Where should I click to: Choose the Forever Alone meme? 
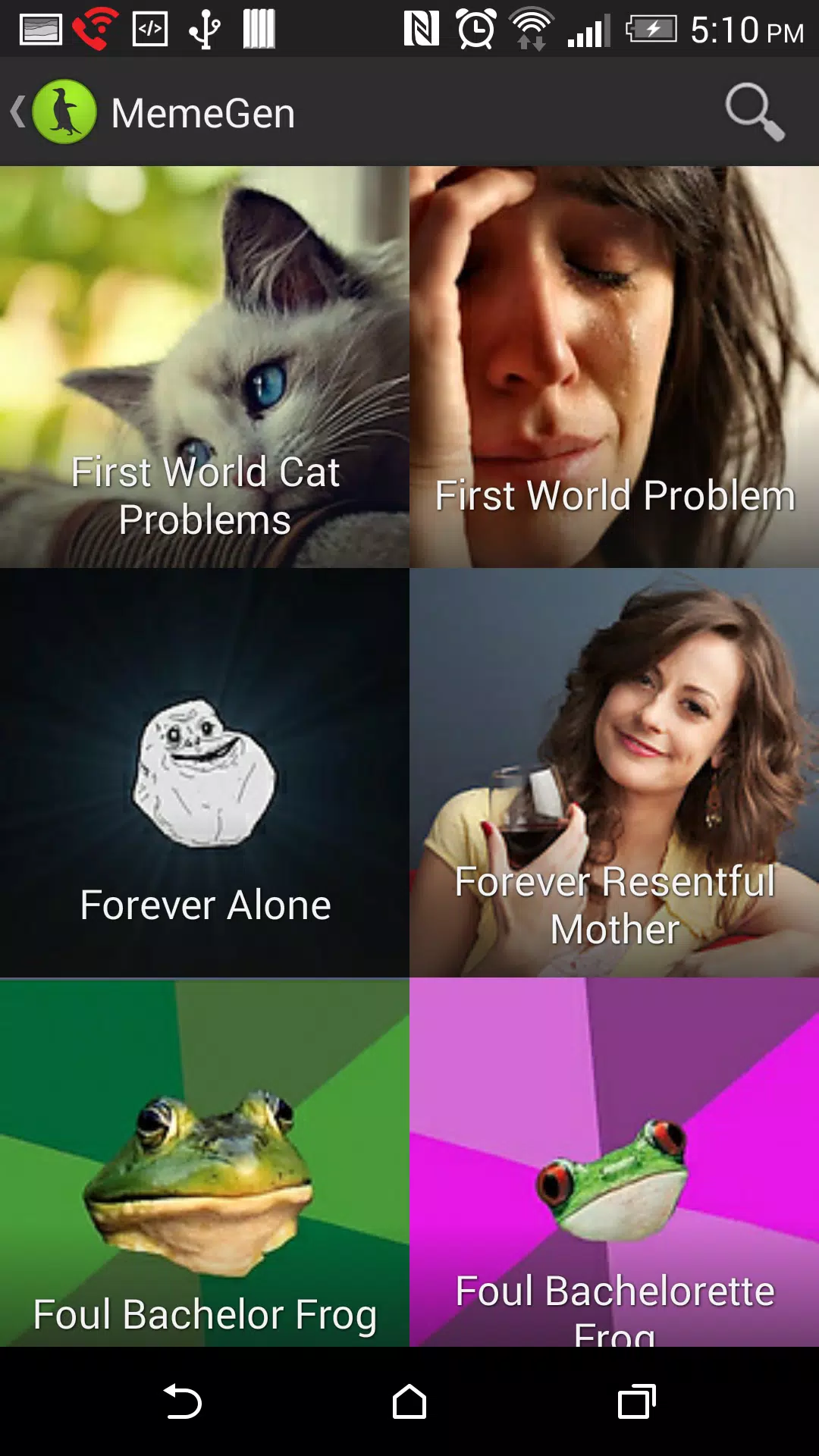pyautogui.click(x=205, y=770)
